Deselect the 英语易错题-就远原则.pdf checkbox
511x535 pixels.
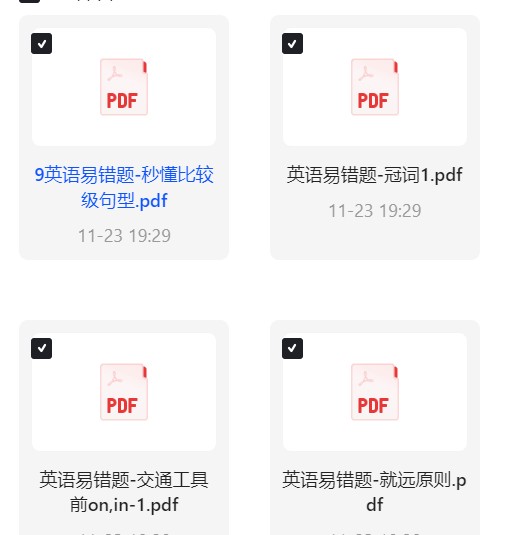pyautogui.click(x=292, y=348)
